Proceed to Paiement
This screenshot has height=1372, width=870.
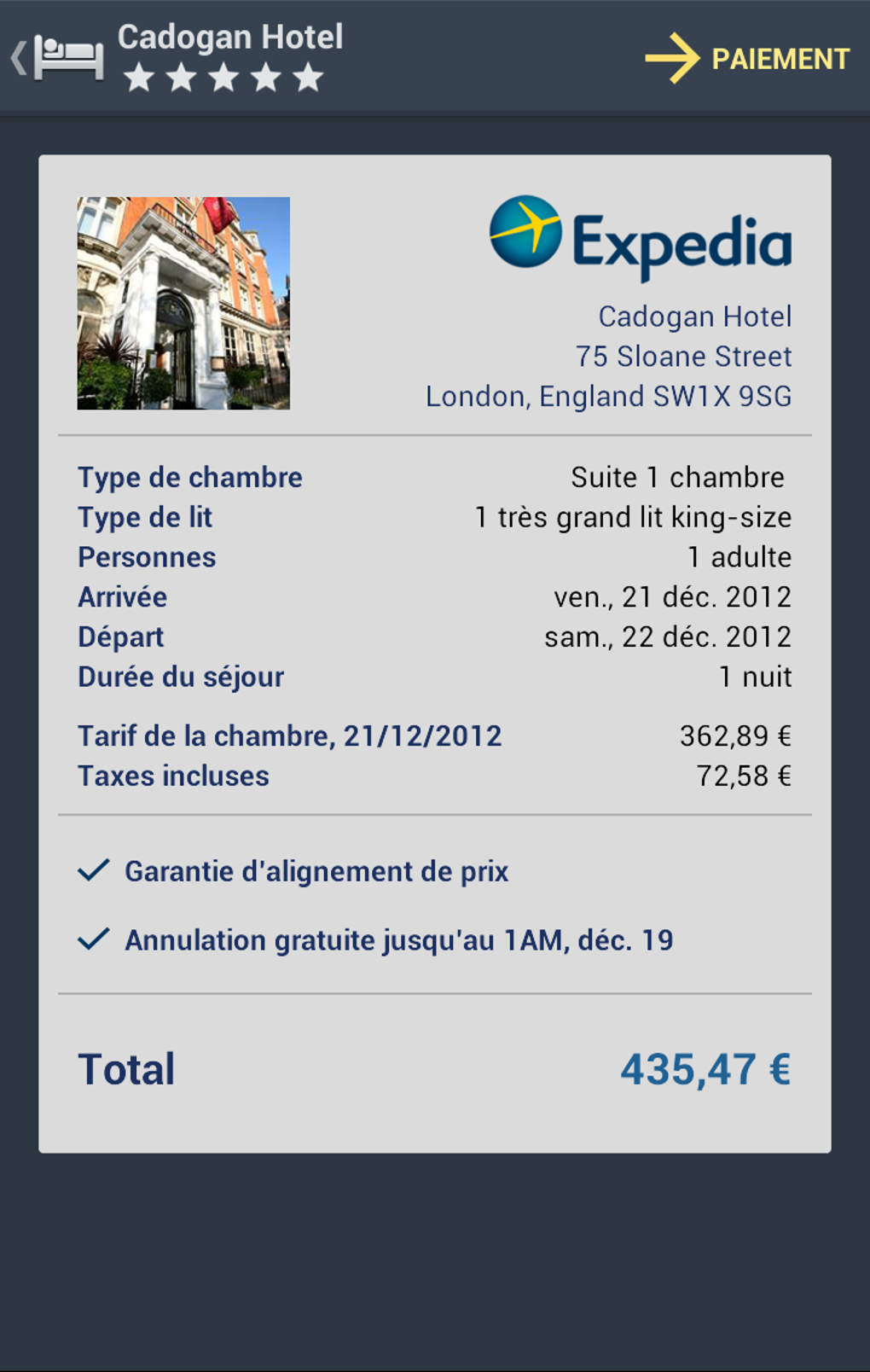pyautogui.click(x=748, y=58)
